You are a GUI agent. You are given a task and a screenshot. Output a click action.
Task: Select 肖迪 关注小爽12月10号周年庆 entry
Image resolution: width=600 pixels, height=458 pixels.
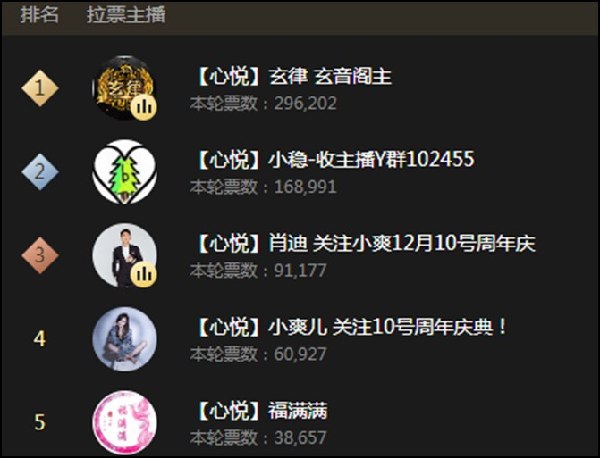coord(362,244)
